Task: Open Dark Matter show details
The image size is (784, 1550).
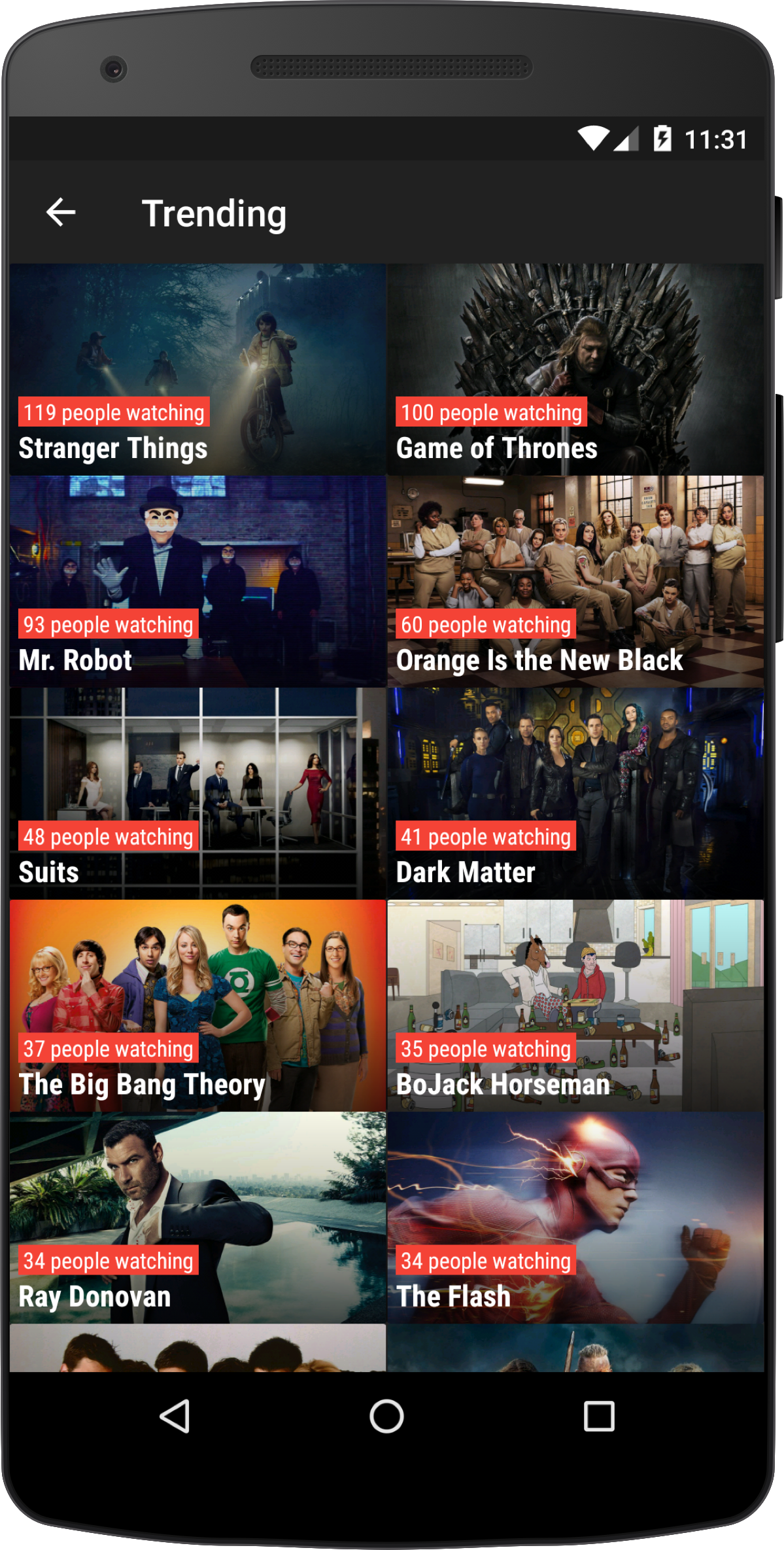Action: pyautogui.click(x=575, y=794)
